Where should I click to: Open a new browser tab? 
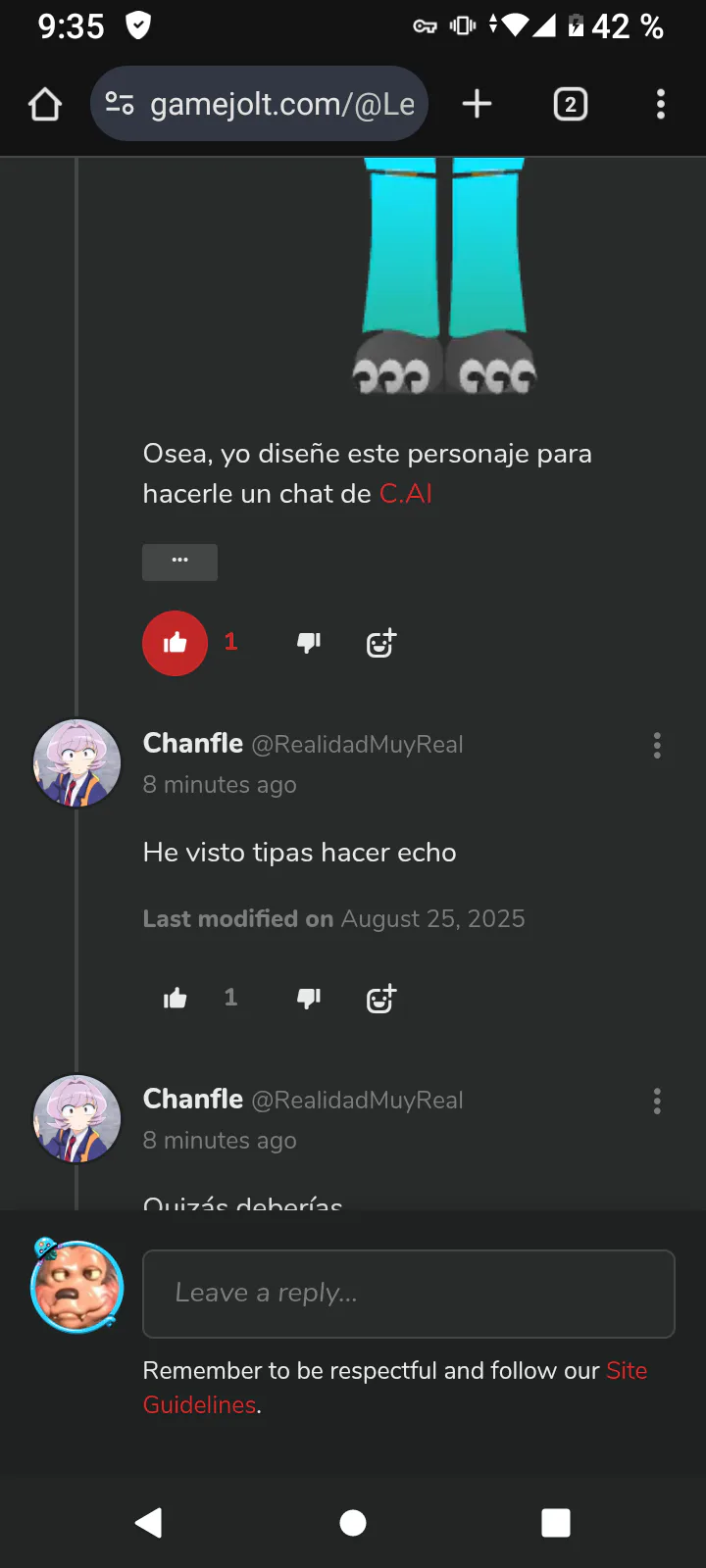pyautogui.click(x=477, y=104)
